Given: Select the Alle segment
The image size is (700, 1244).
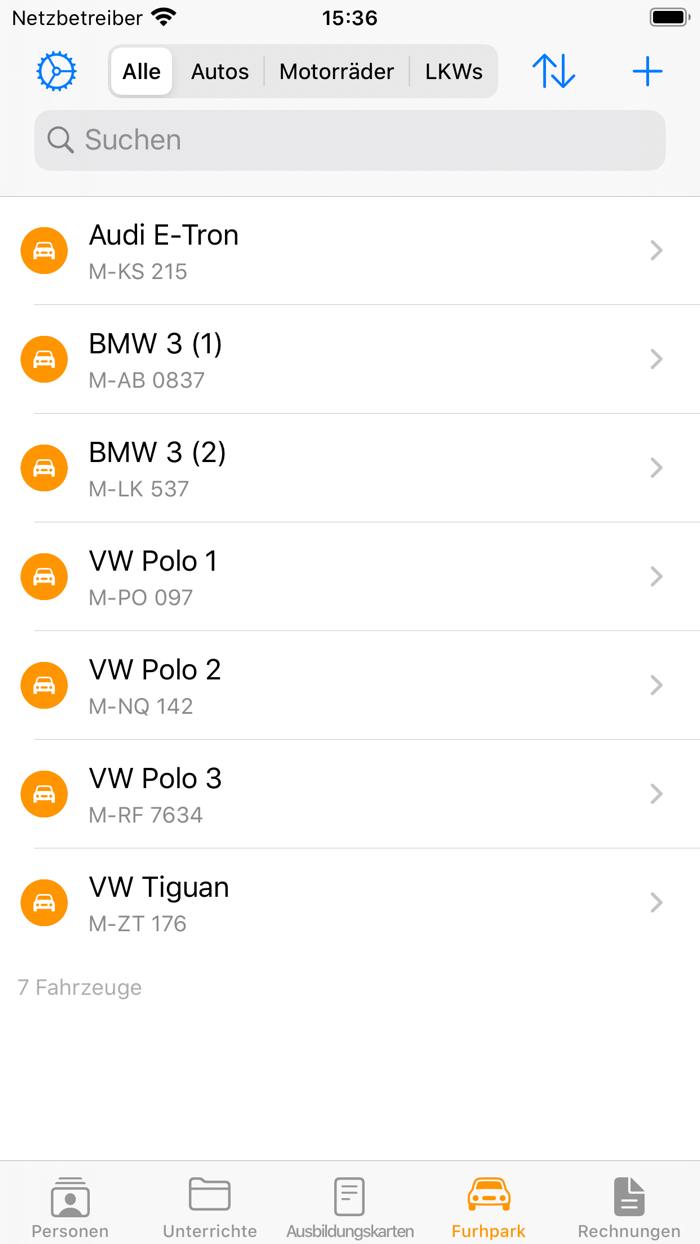Looking at the screenshot, I should point(141,72).
